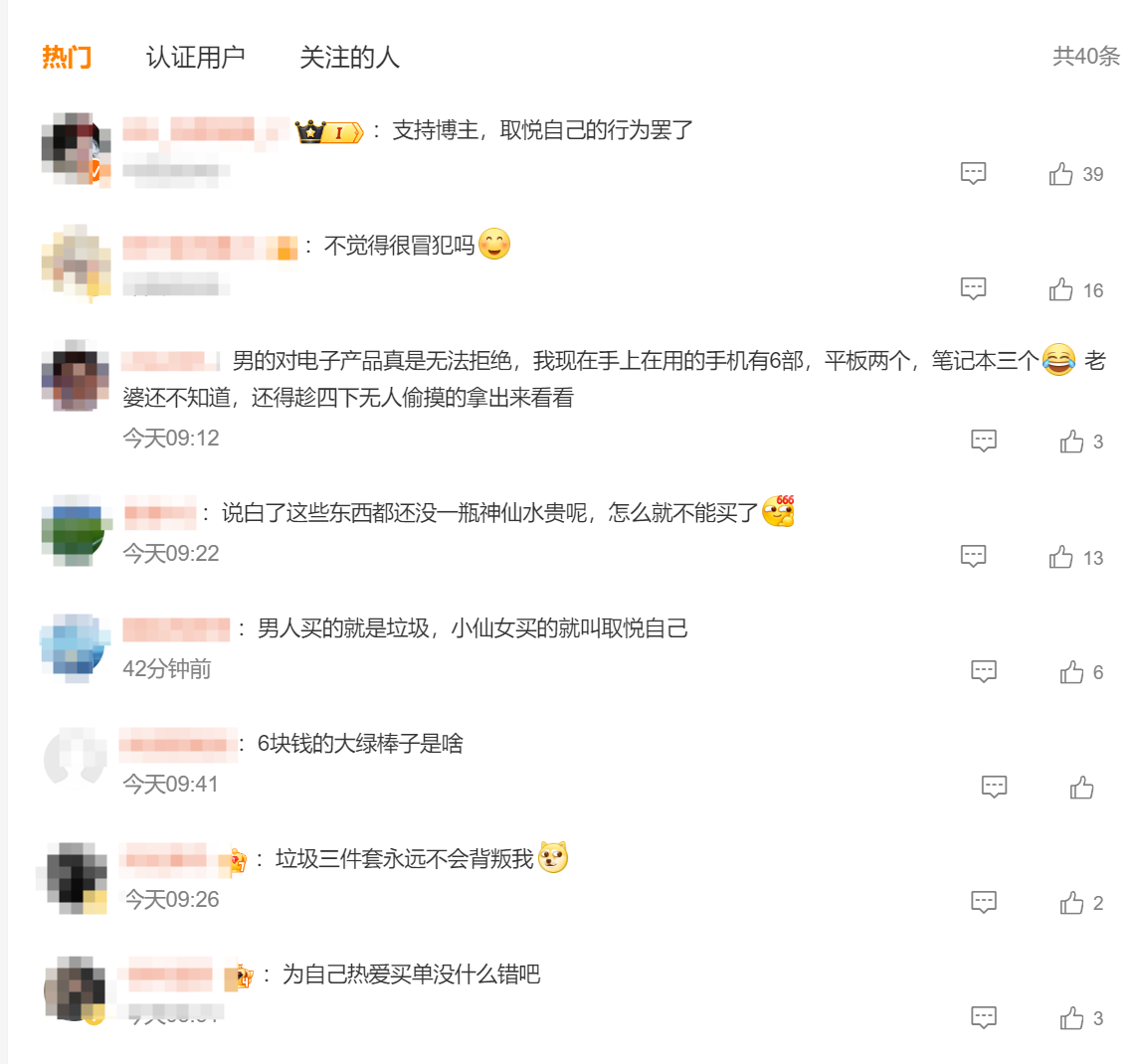Reply to the comment 男人买的就是垃圾
Screen dimensions: 1142x1064
pyautogui.click(x=983, y=671)
